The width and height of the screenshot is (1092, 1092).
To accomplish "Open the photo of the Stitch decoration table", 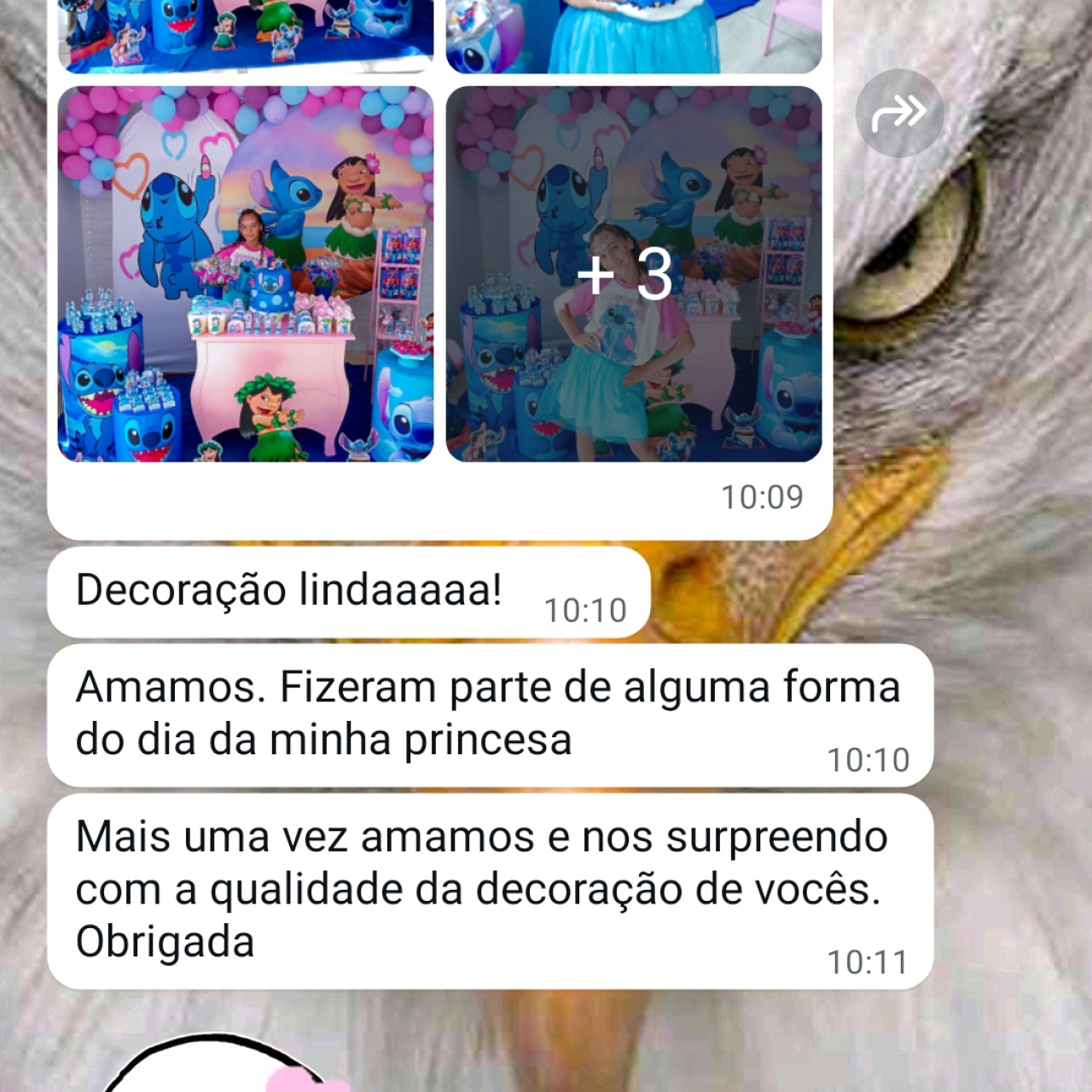I will point(246,274).
